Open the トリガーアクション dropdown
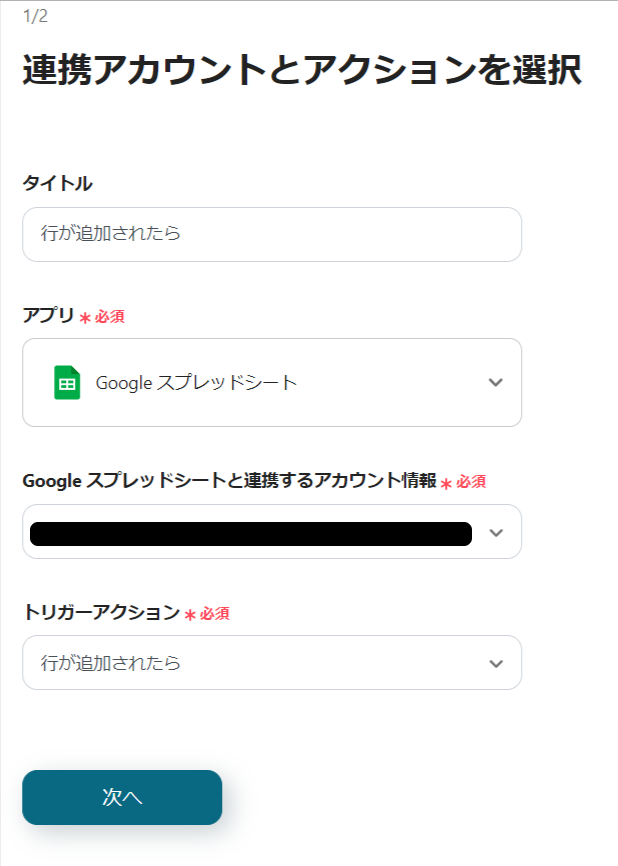 pyautogui.click(x=271, y=662)
